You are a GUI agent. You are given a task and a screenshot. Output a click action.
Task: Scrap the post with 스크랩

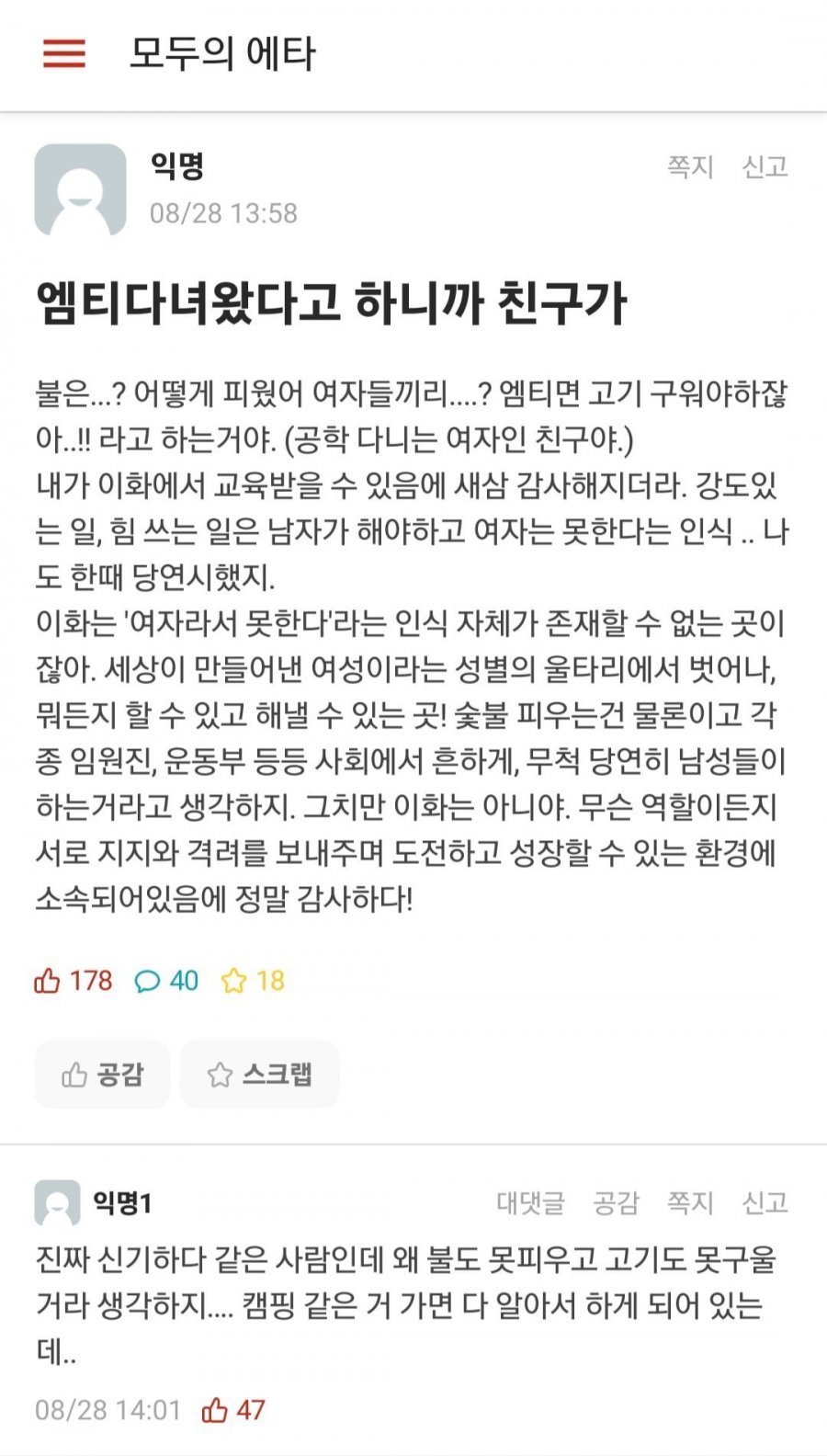260,1074
